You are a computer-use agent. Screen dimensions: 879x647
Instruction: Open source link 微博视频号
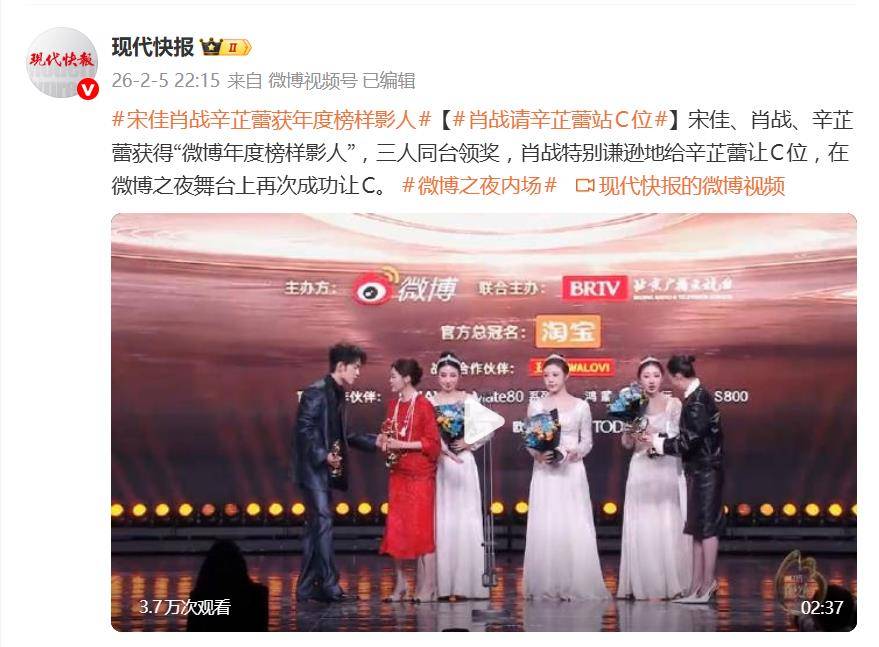click(x=312, y=80)
